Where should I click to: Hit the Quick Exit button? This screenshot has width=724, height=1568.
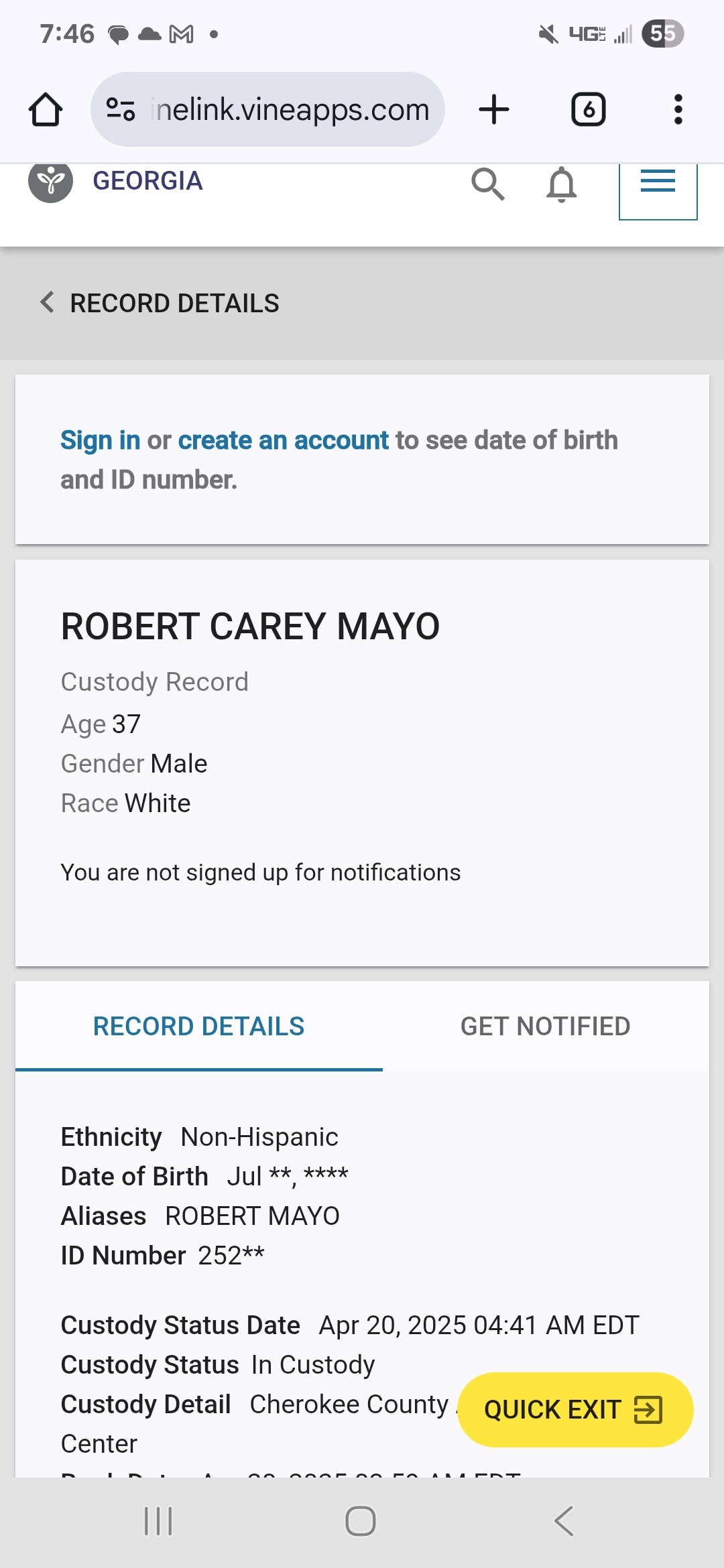click(575, 1409)
